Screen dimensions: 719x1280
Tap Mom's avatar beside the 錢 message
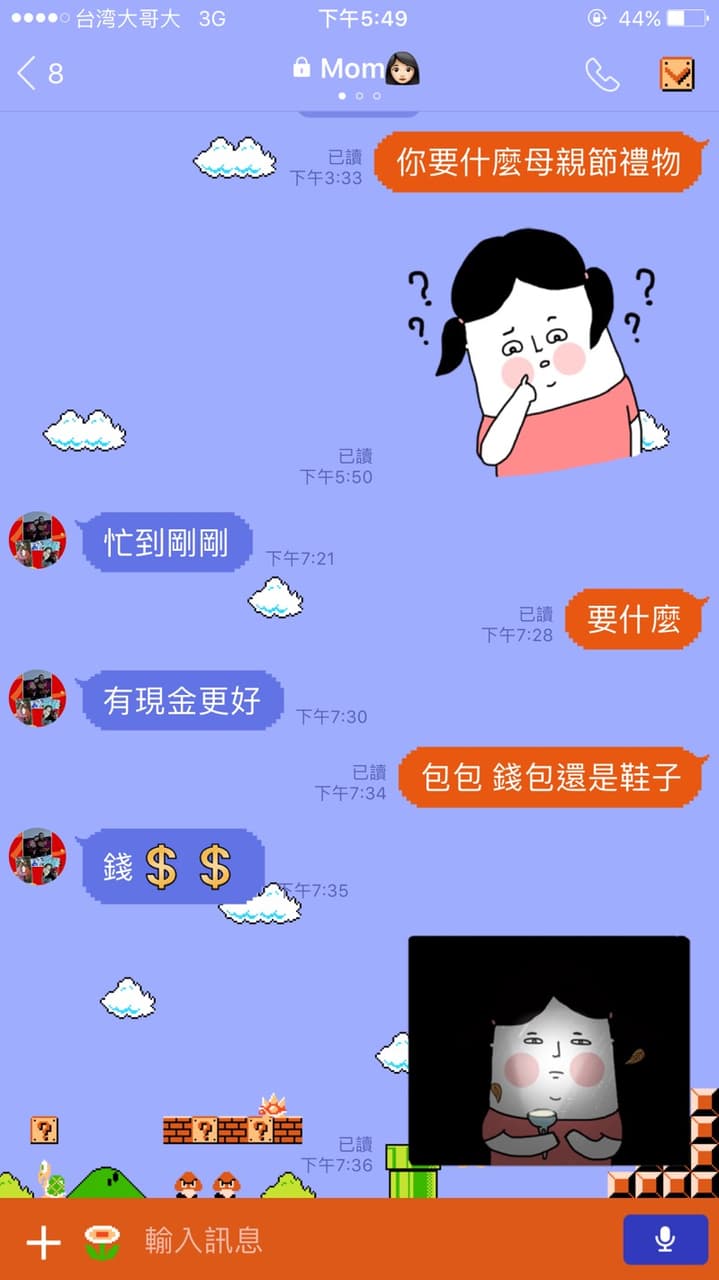click(x=38, y=856)
